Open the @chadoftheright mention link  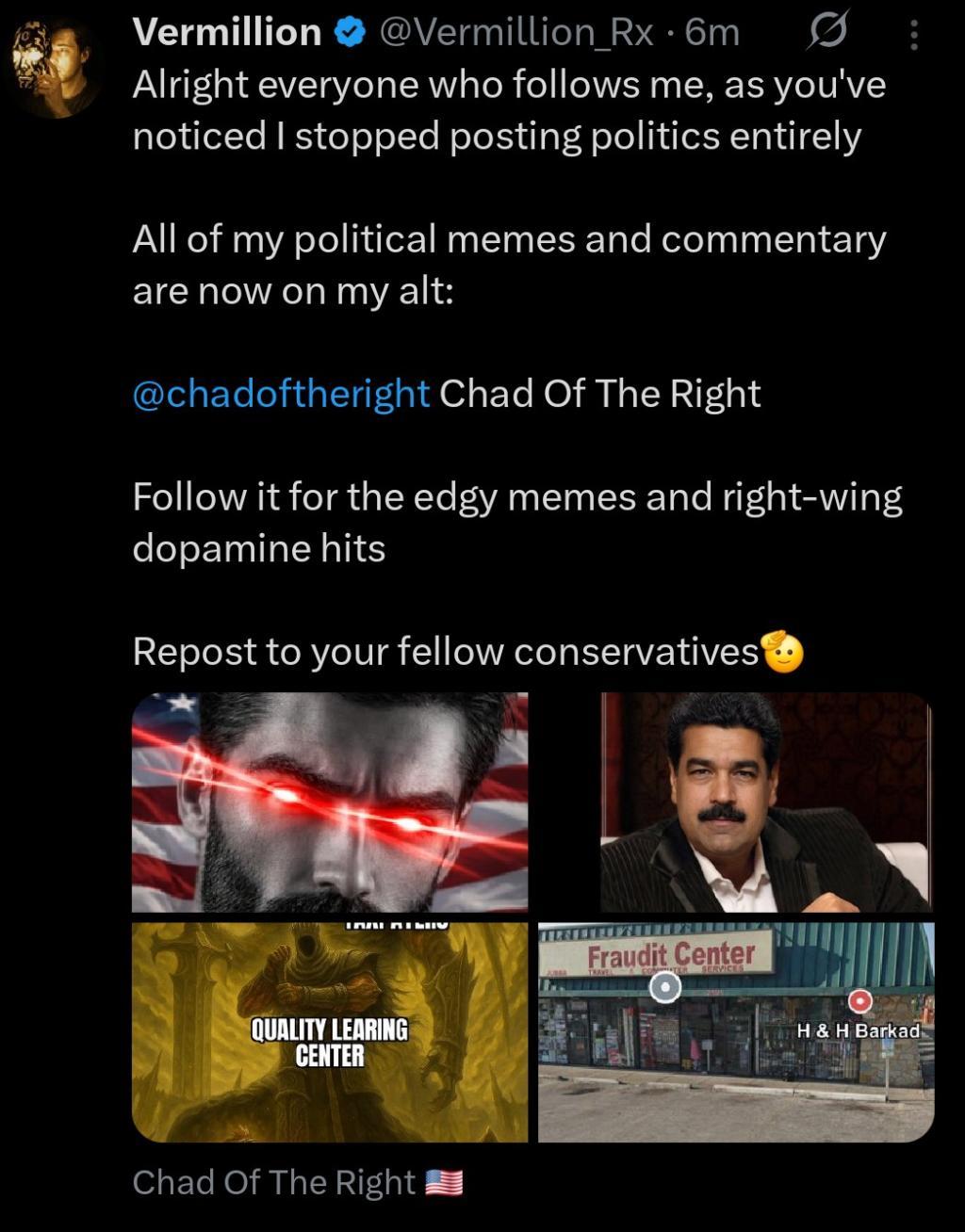click(282, 393)
